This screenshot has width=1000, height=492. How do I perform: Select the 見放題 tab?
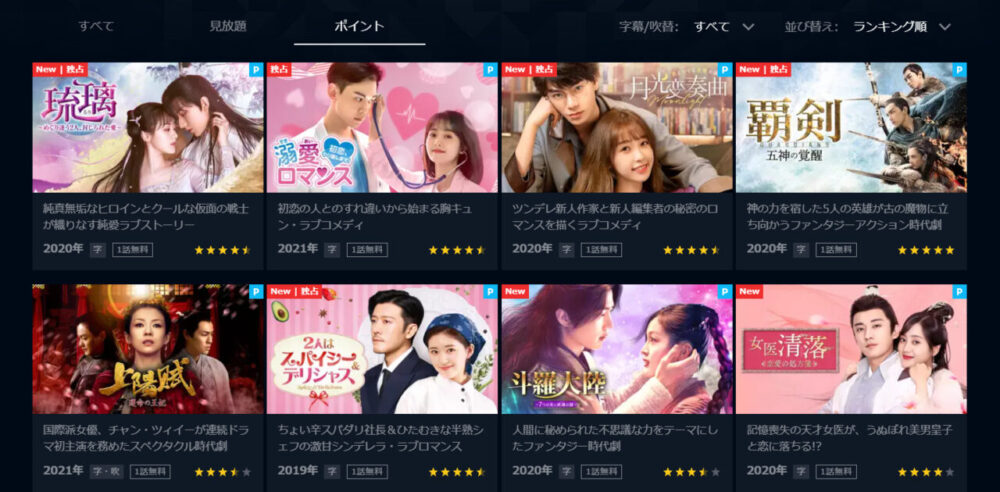click(x=228, y=26)
